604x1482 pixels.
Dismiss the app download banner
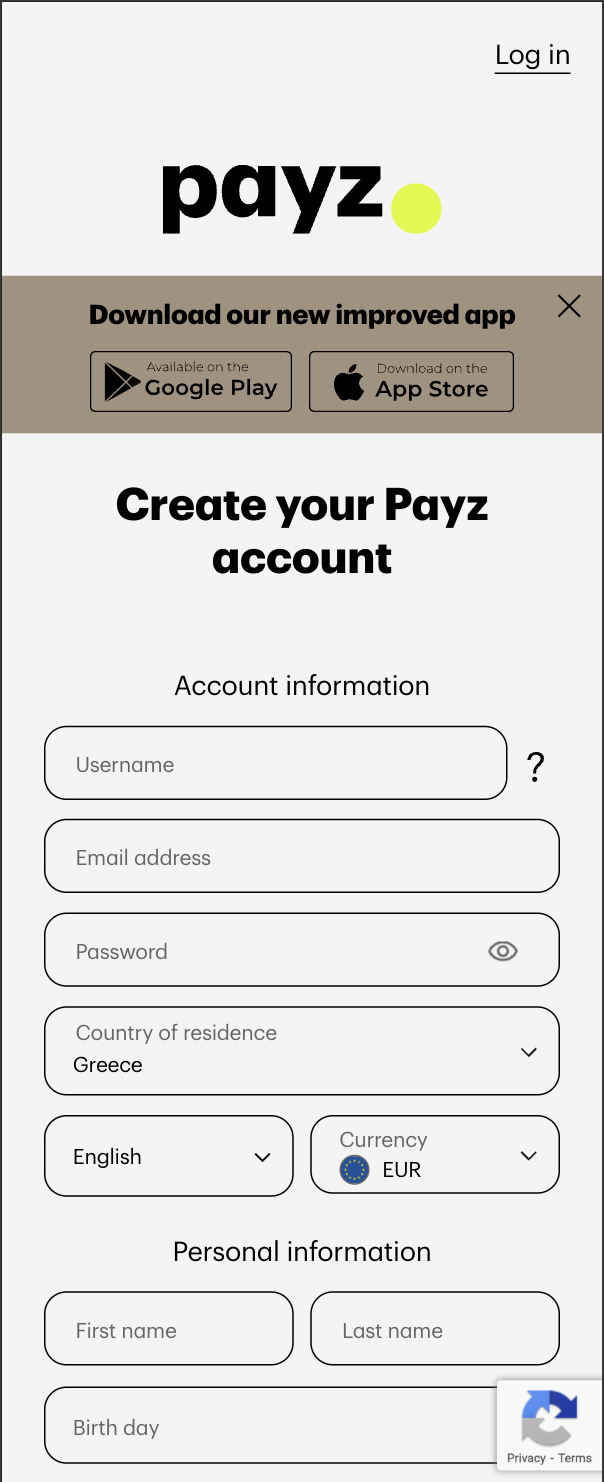point(569,306)
